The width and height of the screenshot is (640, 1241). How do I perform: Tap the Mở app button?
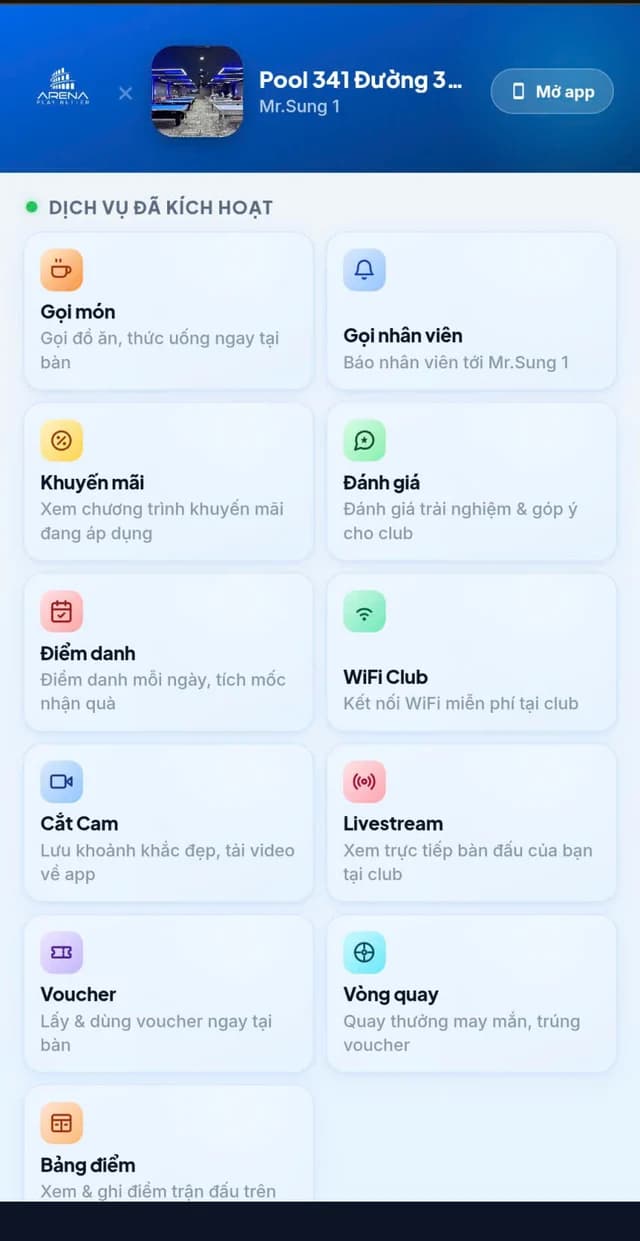point(552,91)
